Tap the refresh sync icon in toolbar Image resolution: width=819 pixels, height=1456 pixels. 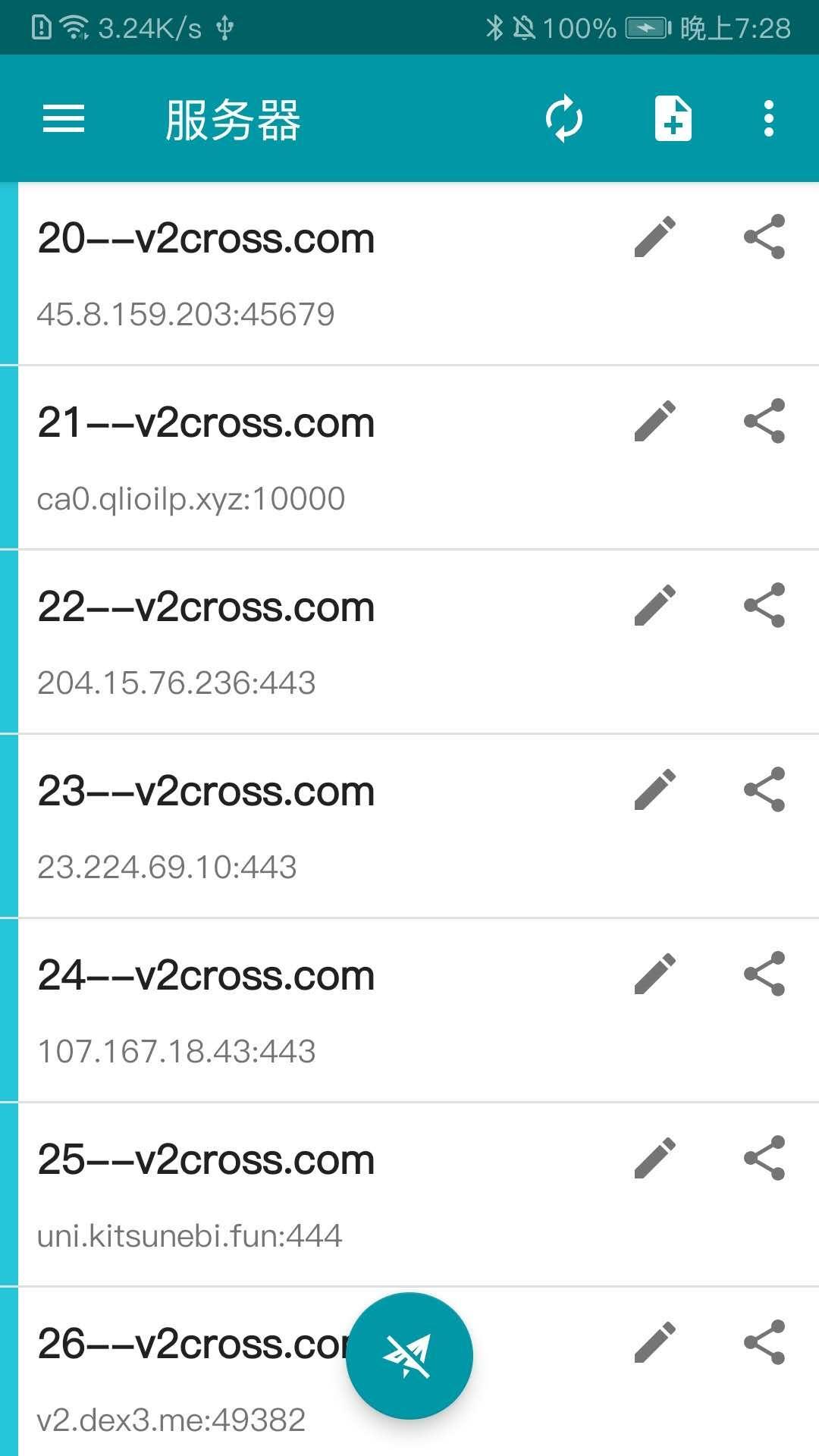(564, 119)
